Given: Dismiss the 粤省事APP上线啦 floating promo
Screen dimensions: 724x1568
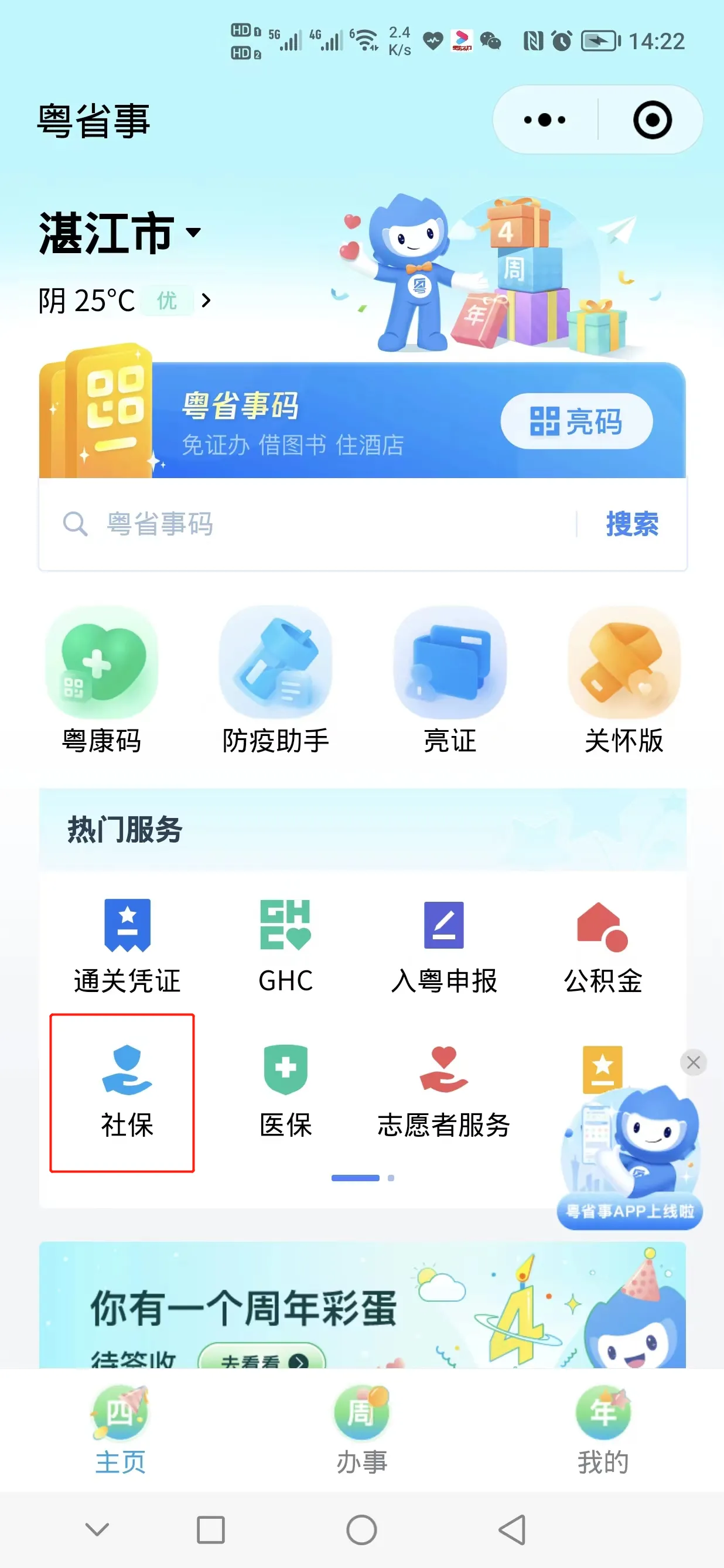Looking at the screenshot, I should (693, 1063).
